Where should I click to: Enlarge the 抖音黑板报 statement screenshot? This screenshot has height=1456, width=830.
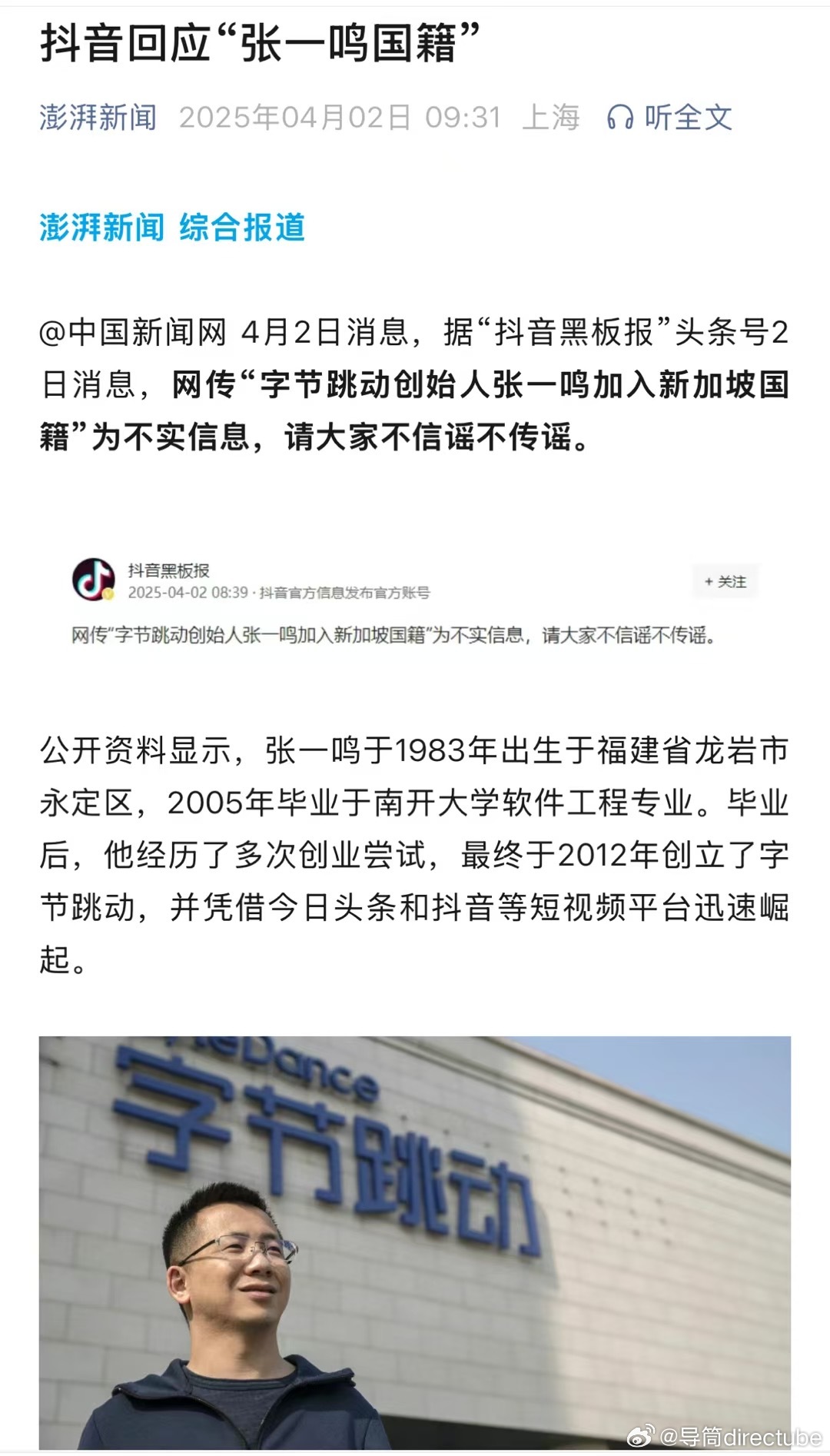415,602
